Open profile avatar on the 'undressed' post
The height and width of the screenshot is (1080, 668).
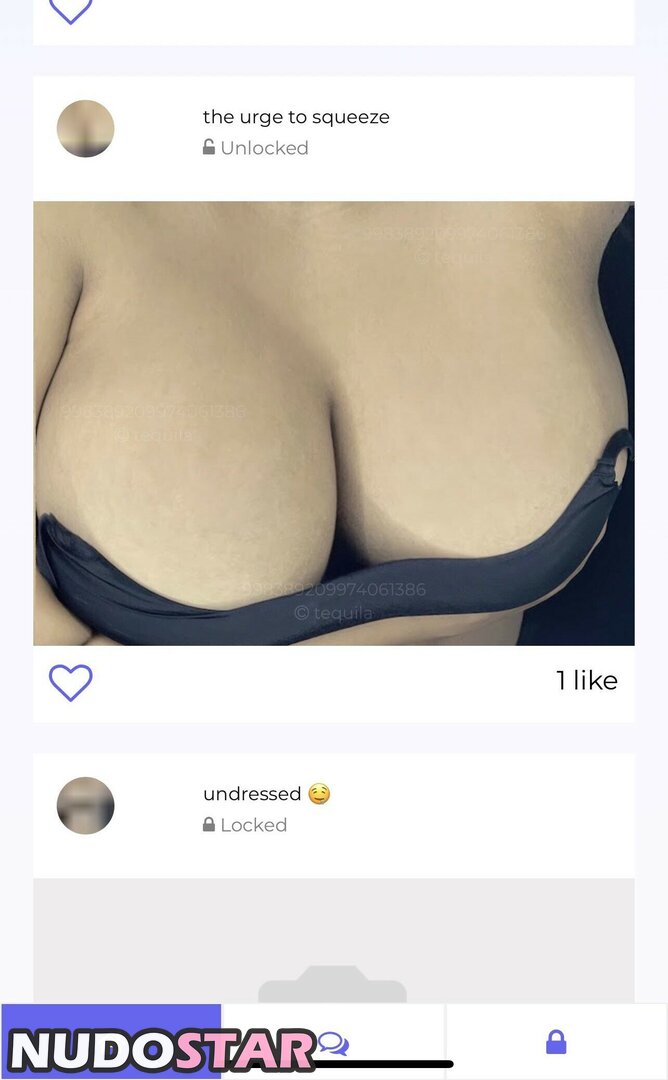86,806
